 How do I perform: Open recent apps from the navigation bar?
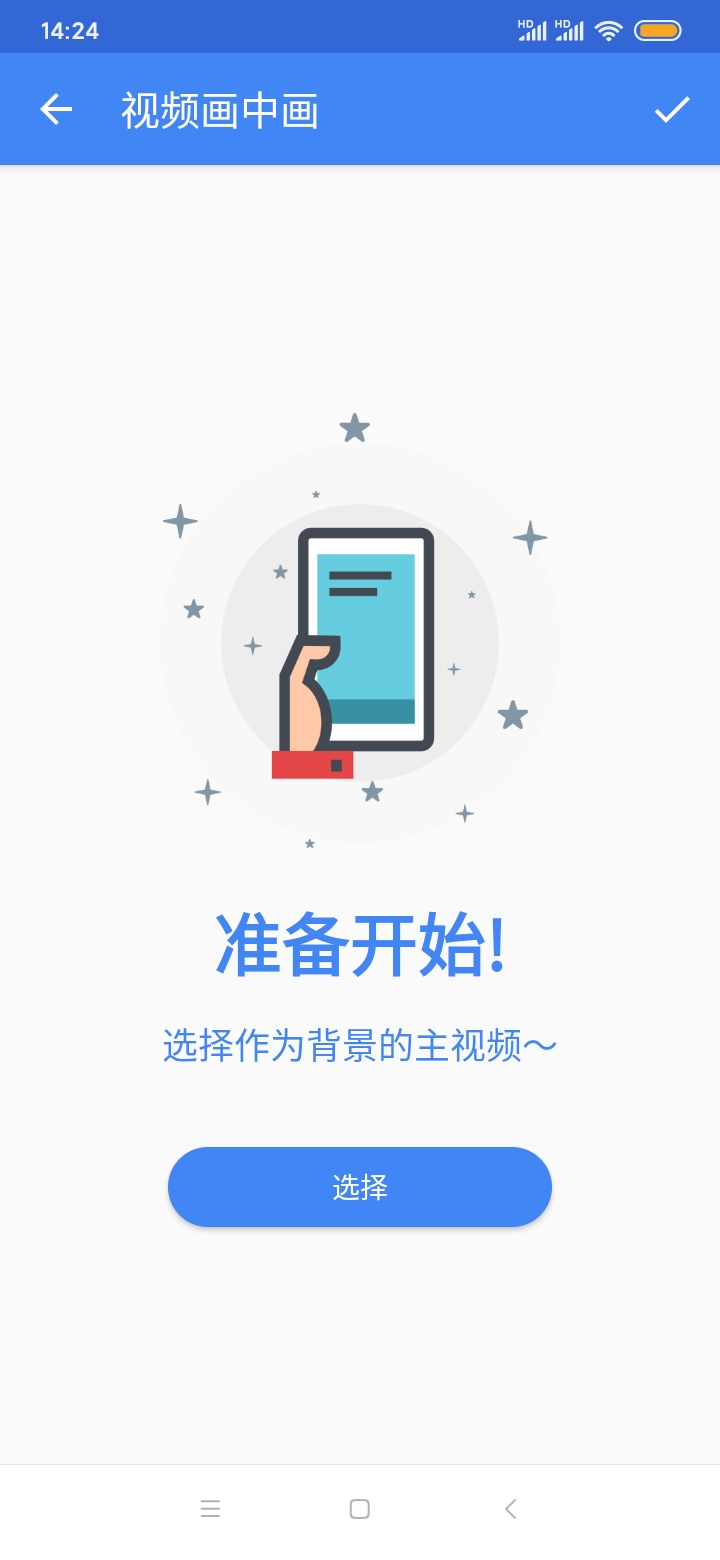click(210, 1509)
